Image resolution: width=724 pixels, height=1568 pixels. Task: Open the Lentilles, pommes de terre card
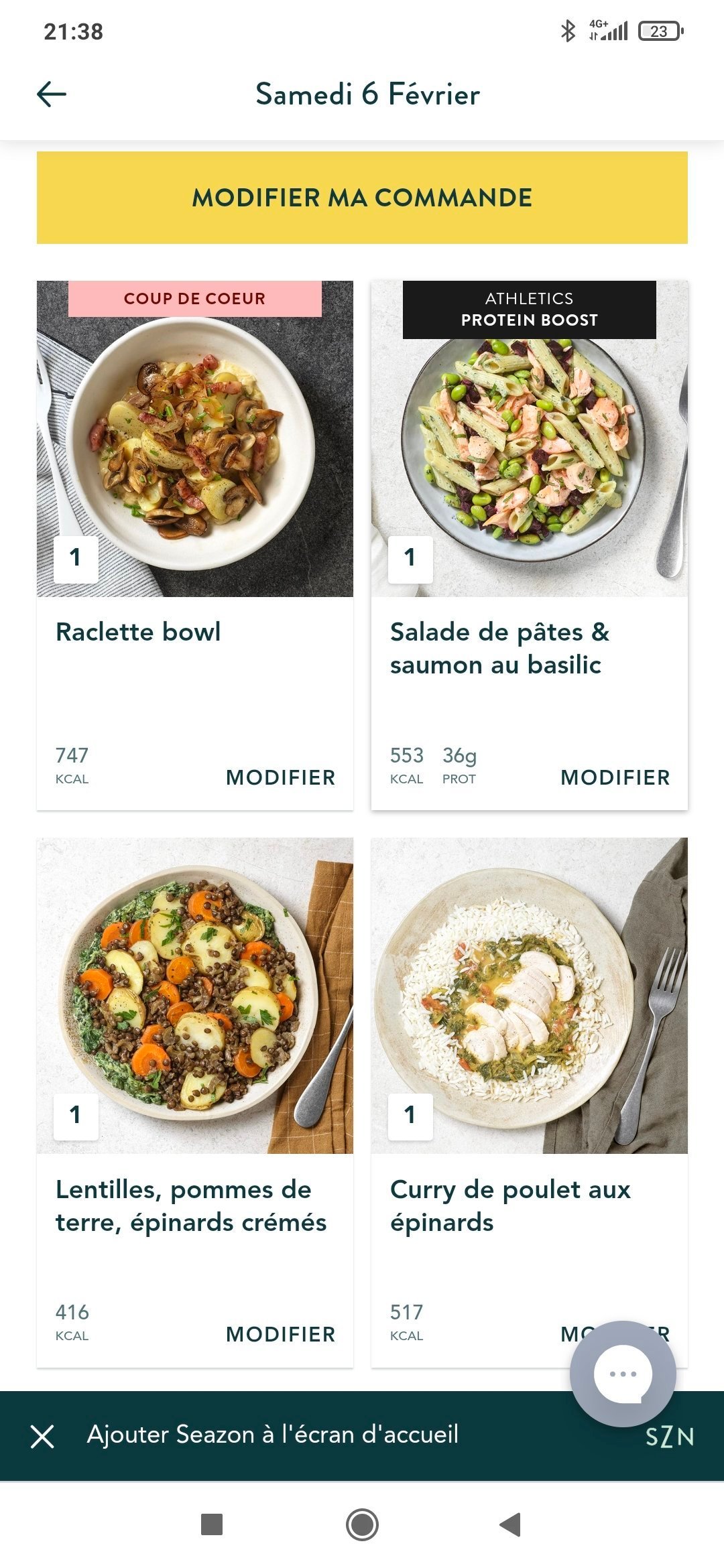[x=194, y=995]
